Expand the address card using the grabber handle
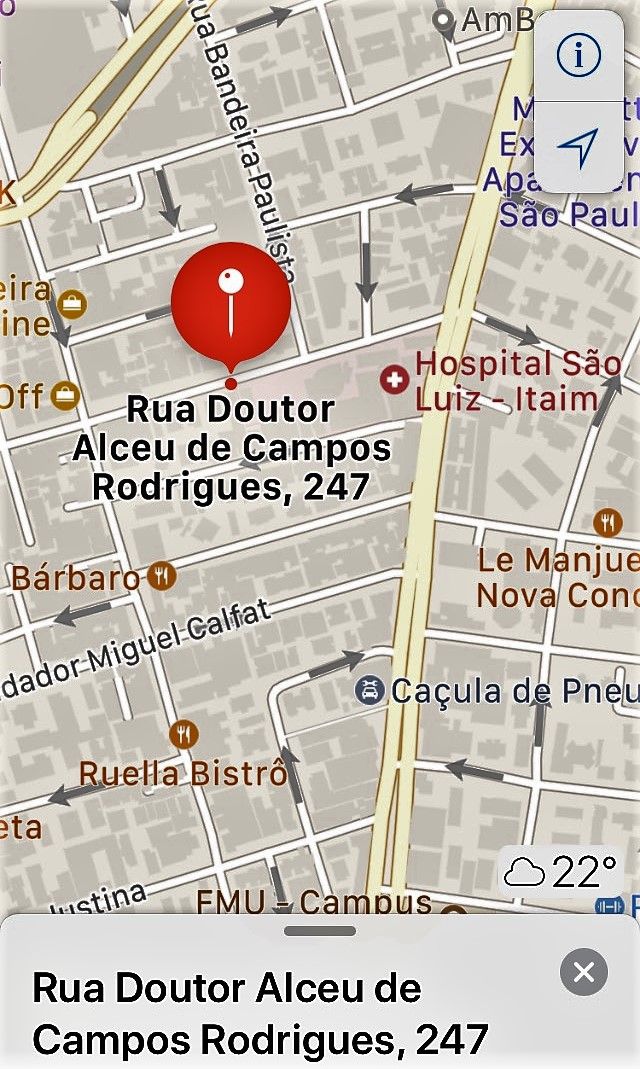The height and width of the screenshot is (1069, 640). pos(320,931)
